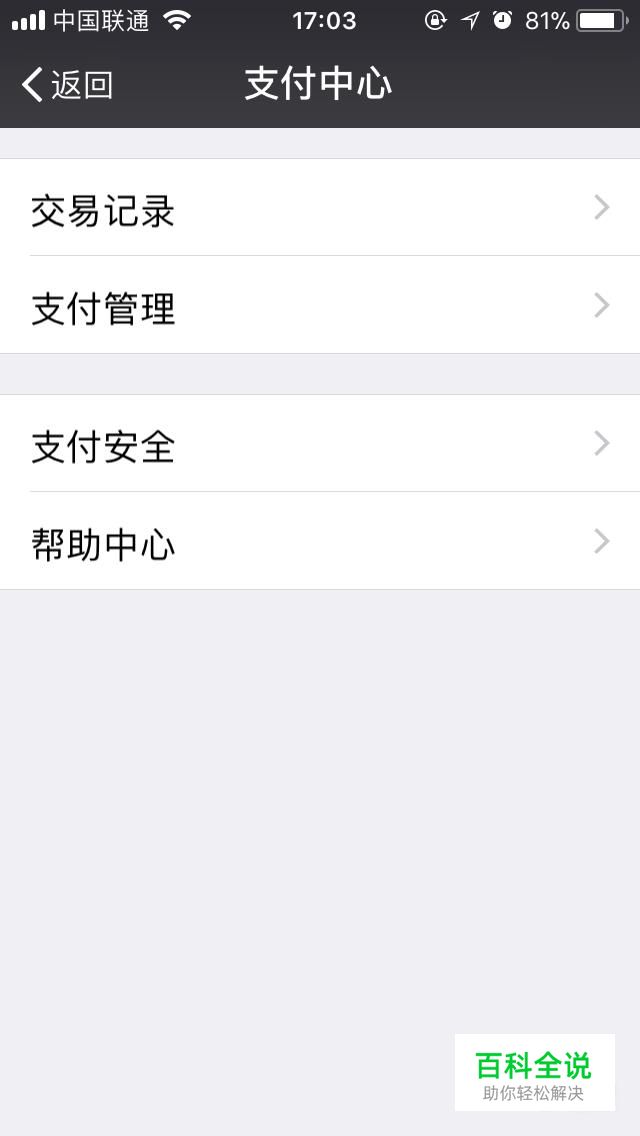Open the 帮助中心 help center
The height and width of the screenshot is (1136, 640).
(x=320, y=541)
